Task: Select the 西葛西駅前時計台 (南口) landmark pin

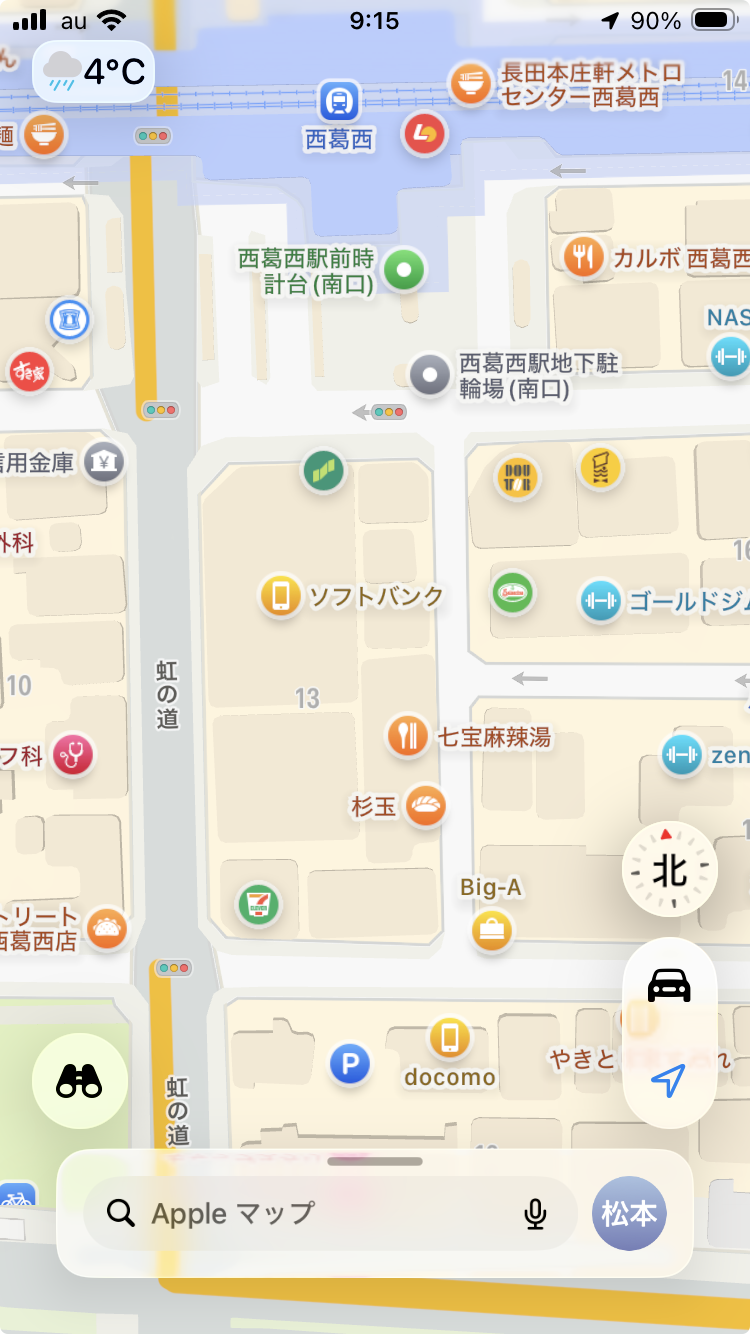Action: [404, 269]
